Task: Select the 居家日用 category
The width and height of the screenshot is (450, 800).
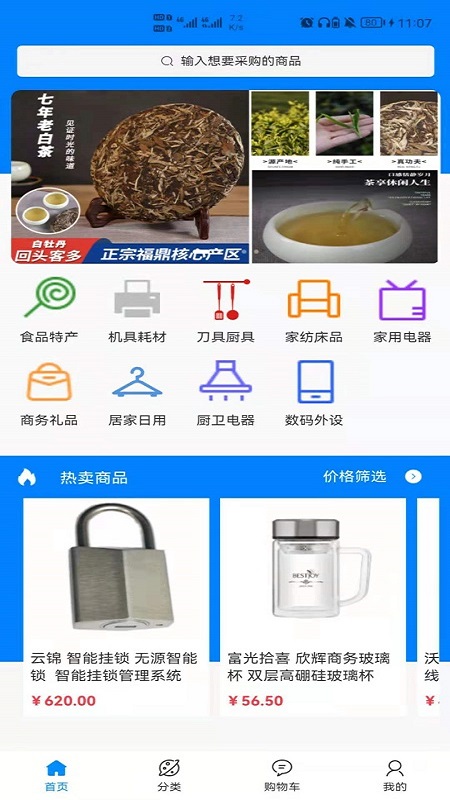Action: point(137,394)
